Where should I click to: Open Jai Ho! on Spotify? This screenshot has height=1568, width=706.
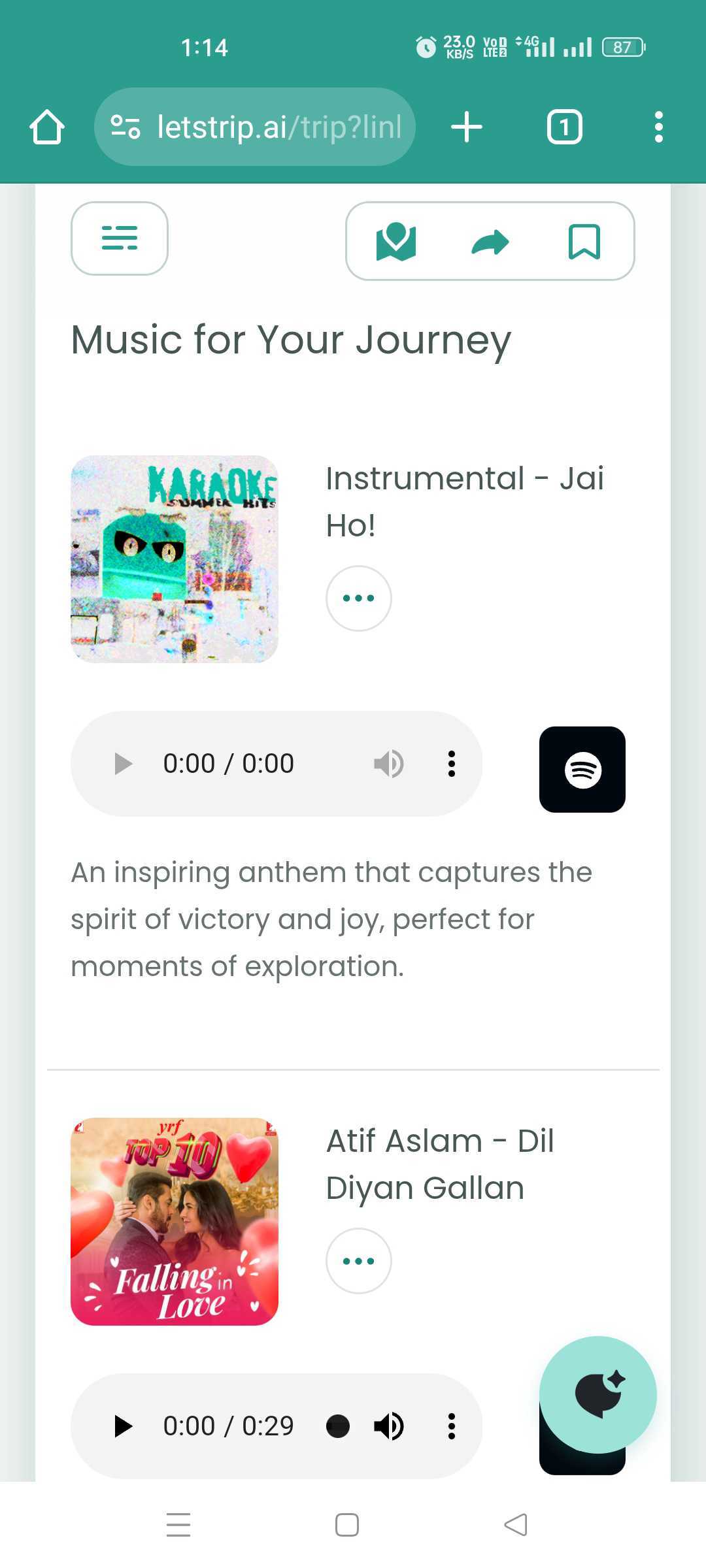coord(582,770)
